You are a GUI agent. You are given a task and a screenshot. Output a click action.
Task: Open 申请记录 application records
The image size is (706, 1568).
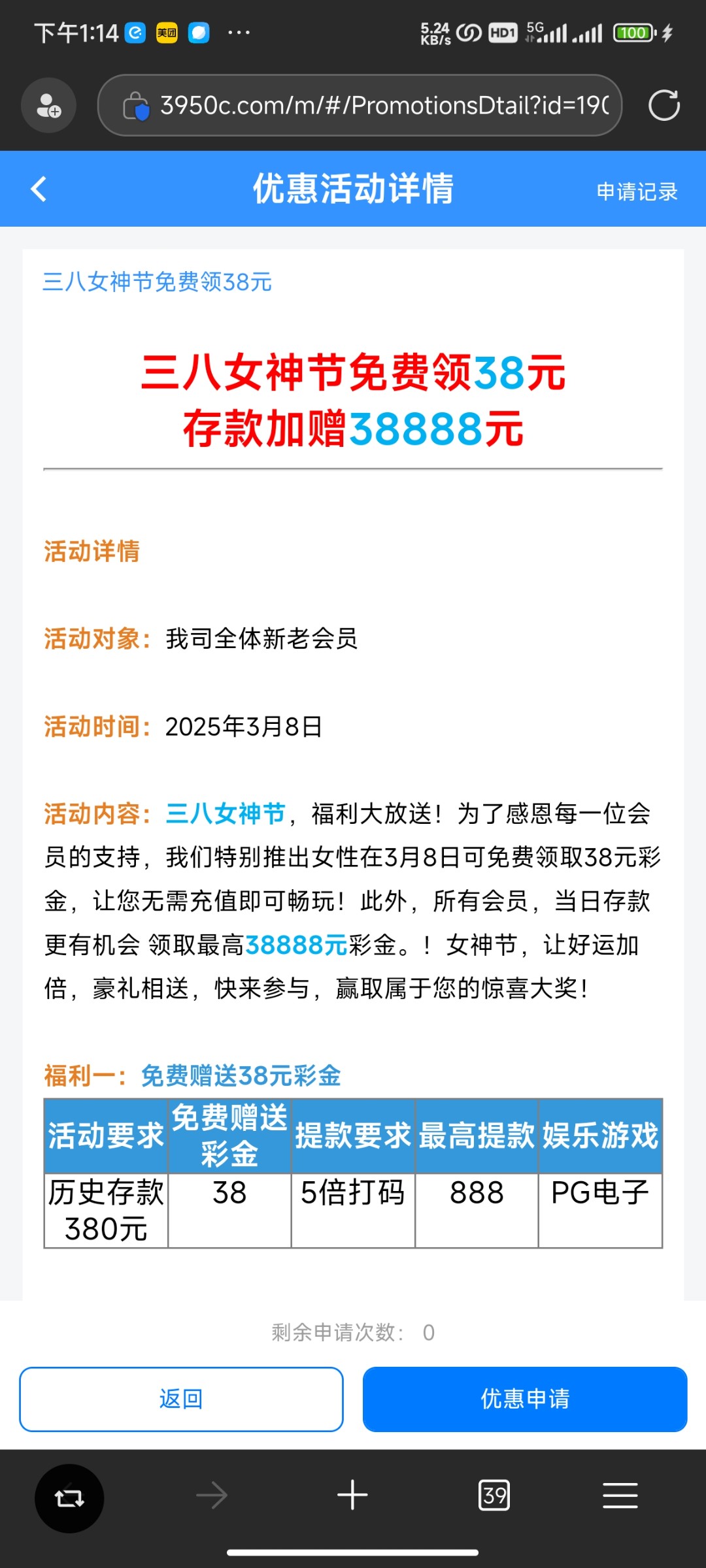636,191
